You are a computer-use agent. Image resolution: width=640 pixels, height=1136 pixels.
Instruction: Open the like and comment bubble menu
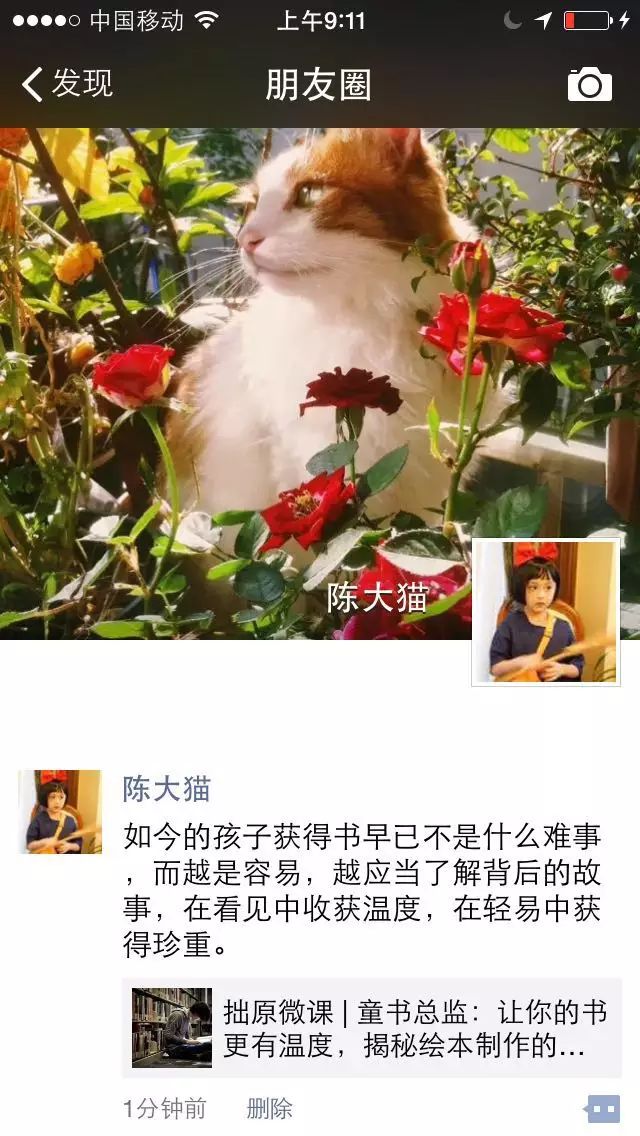602,1108
